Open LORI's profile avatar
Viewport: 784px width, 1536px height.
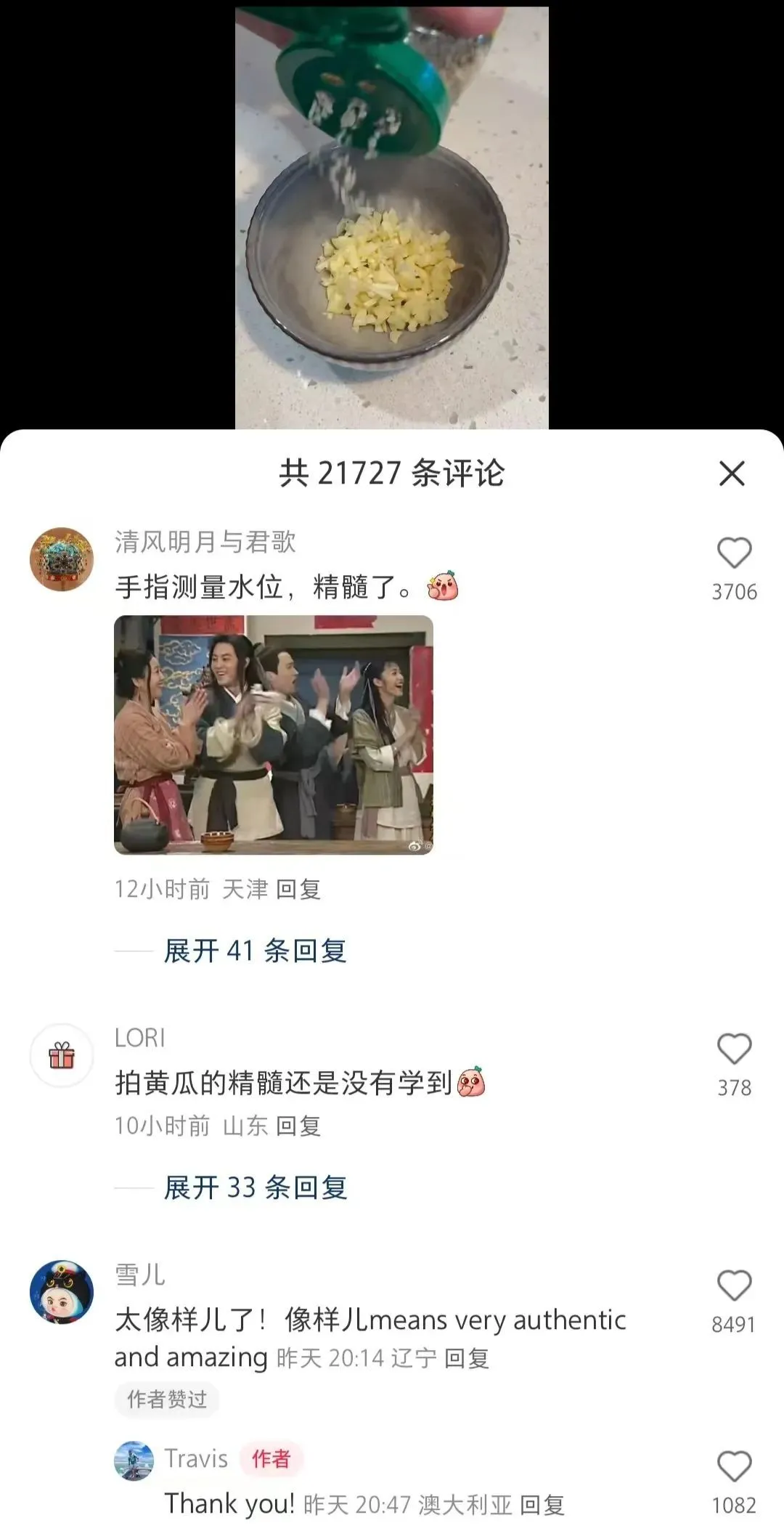click(x=62, y=1055)
